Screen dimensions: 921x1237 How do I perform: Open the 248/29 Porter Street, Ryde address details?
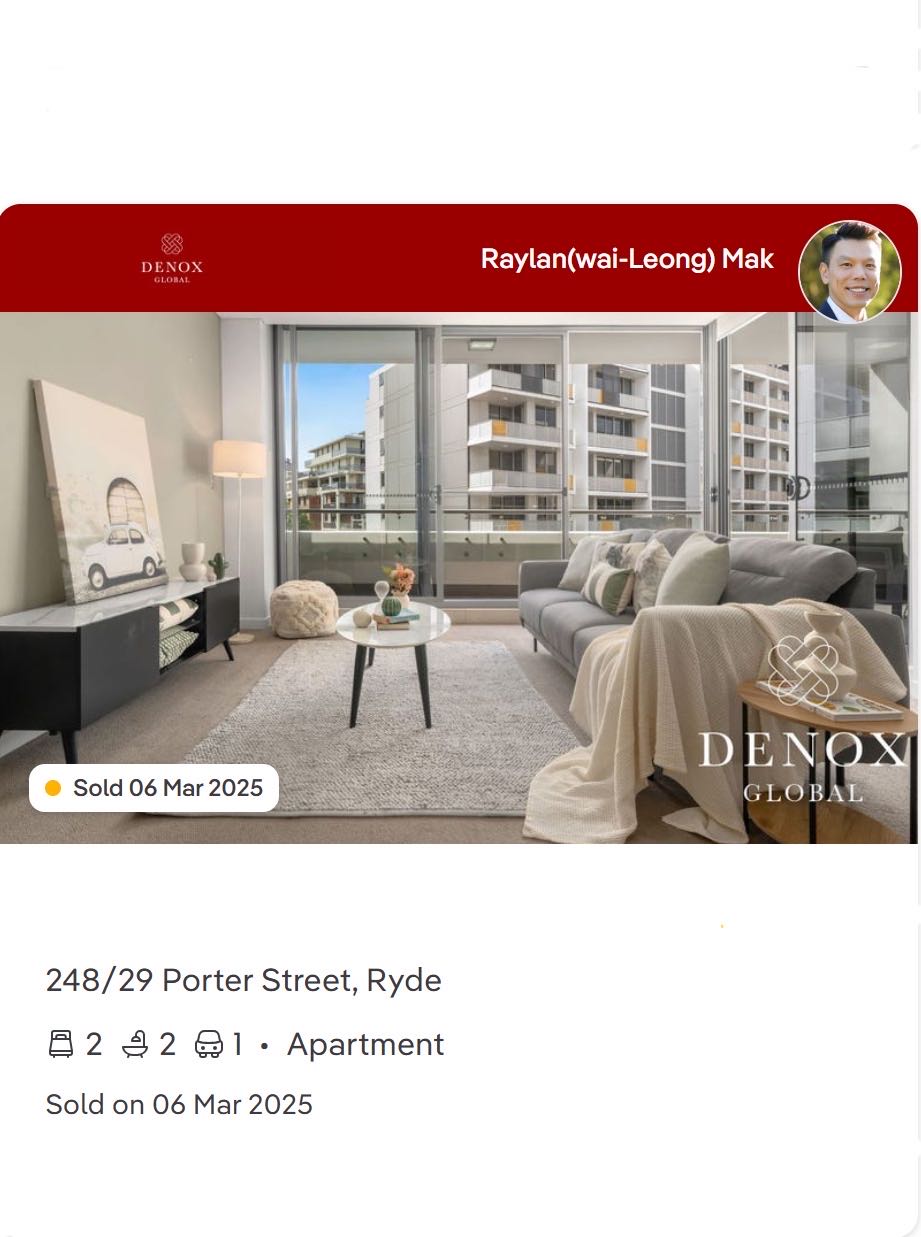(243, 980)
